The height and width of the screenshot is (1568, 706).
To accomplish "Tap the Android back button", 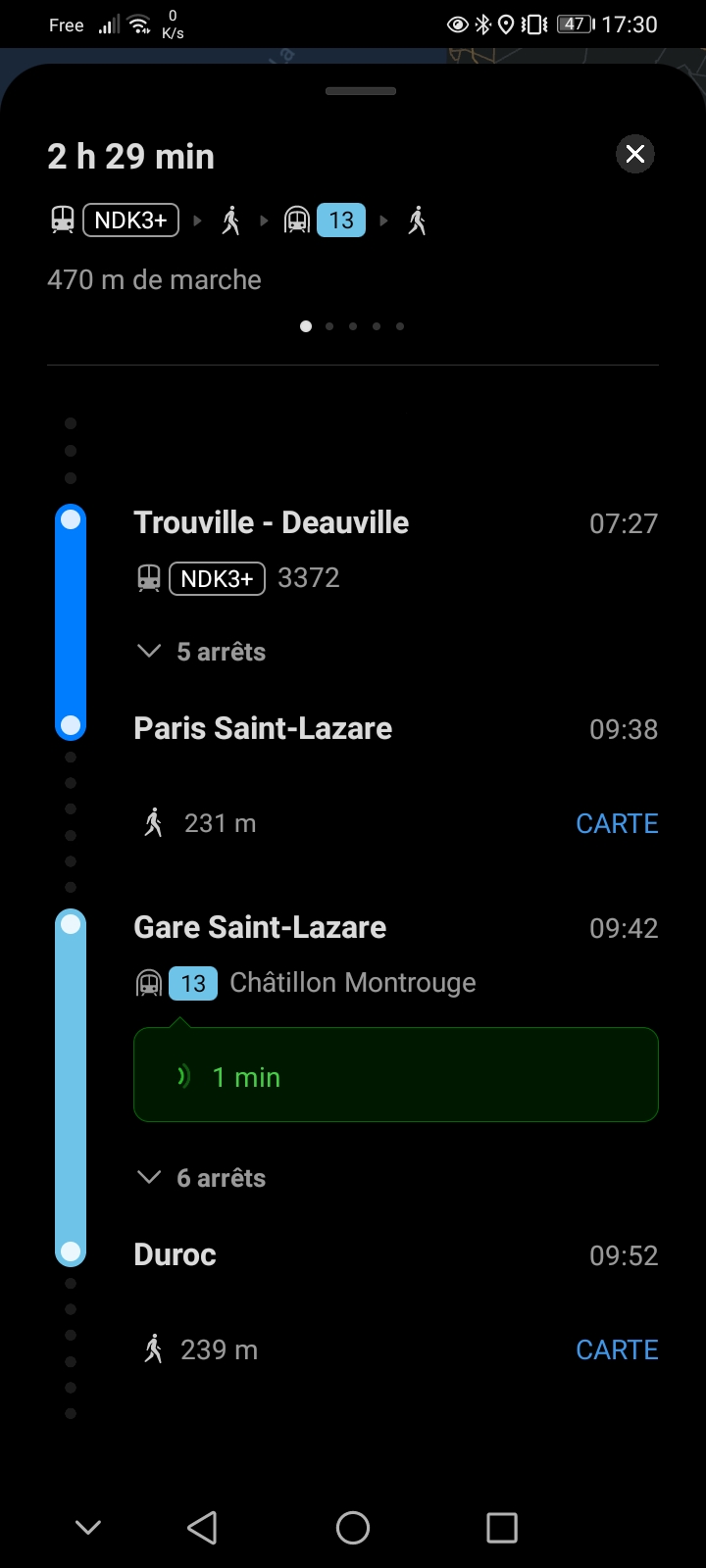I will [x=201, y=1527].
